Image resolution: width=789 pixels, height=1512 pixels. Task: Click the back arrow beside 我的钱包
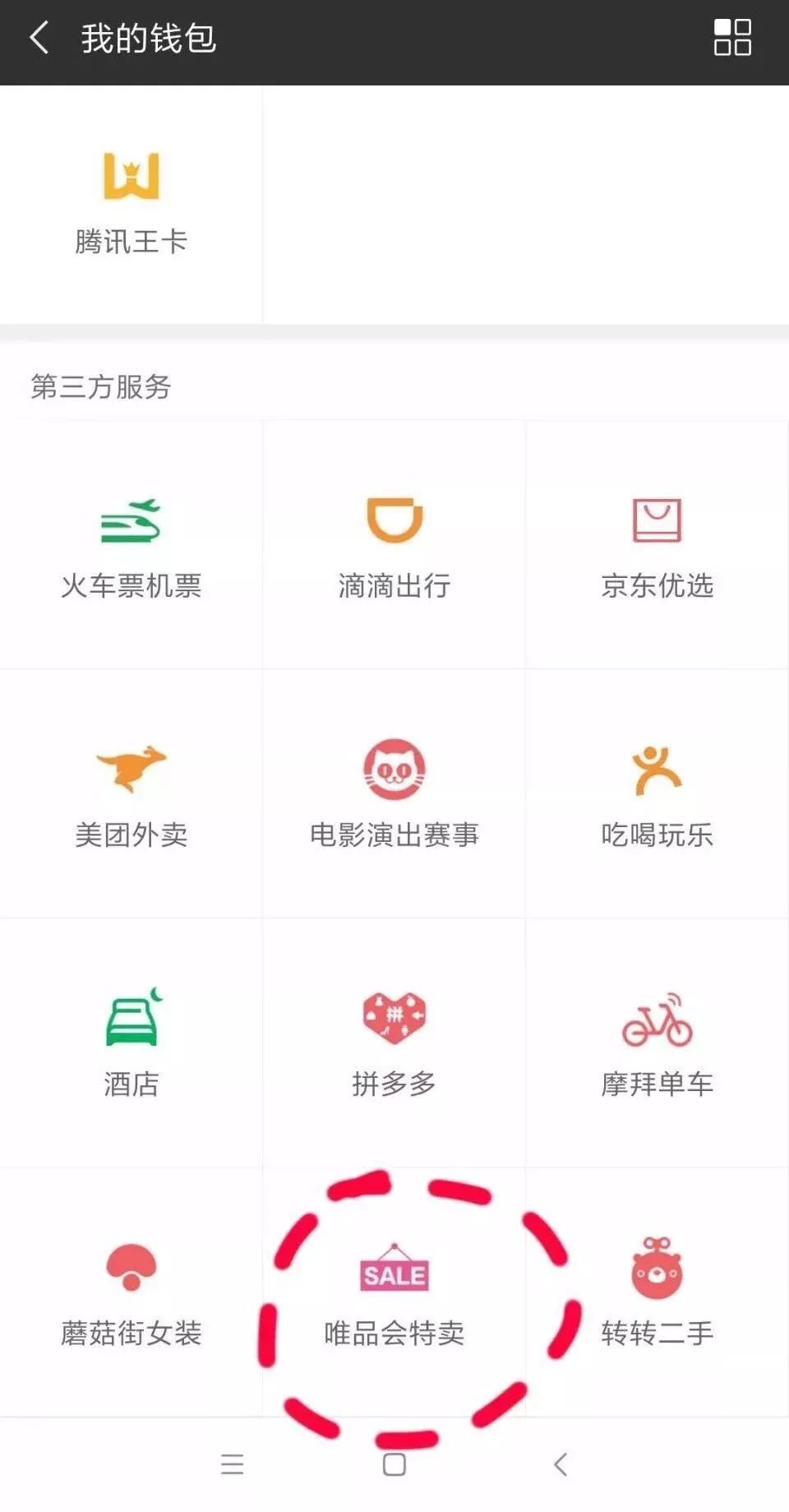[x=37, y=37]
